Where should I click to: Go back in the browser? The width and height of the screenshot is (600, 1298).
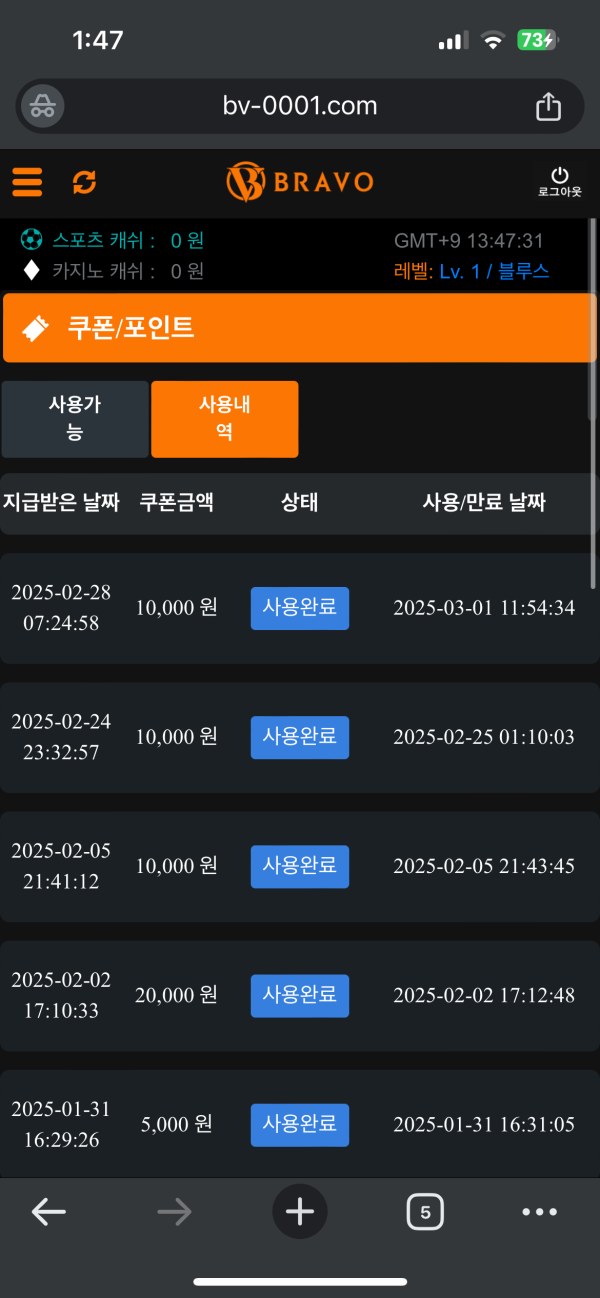(48, 1212)
